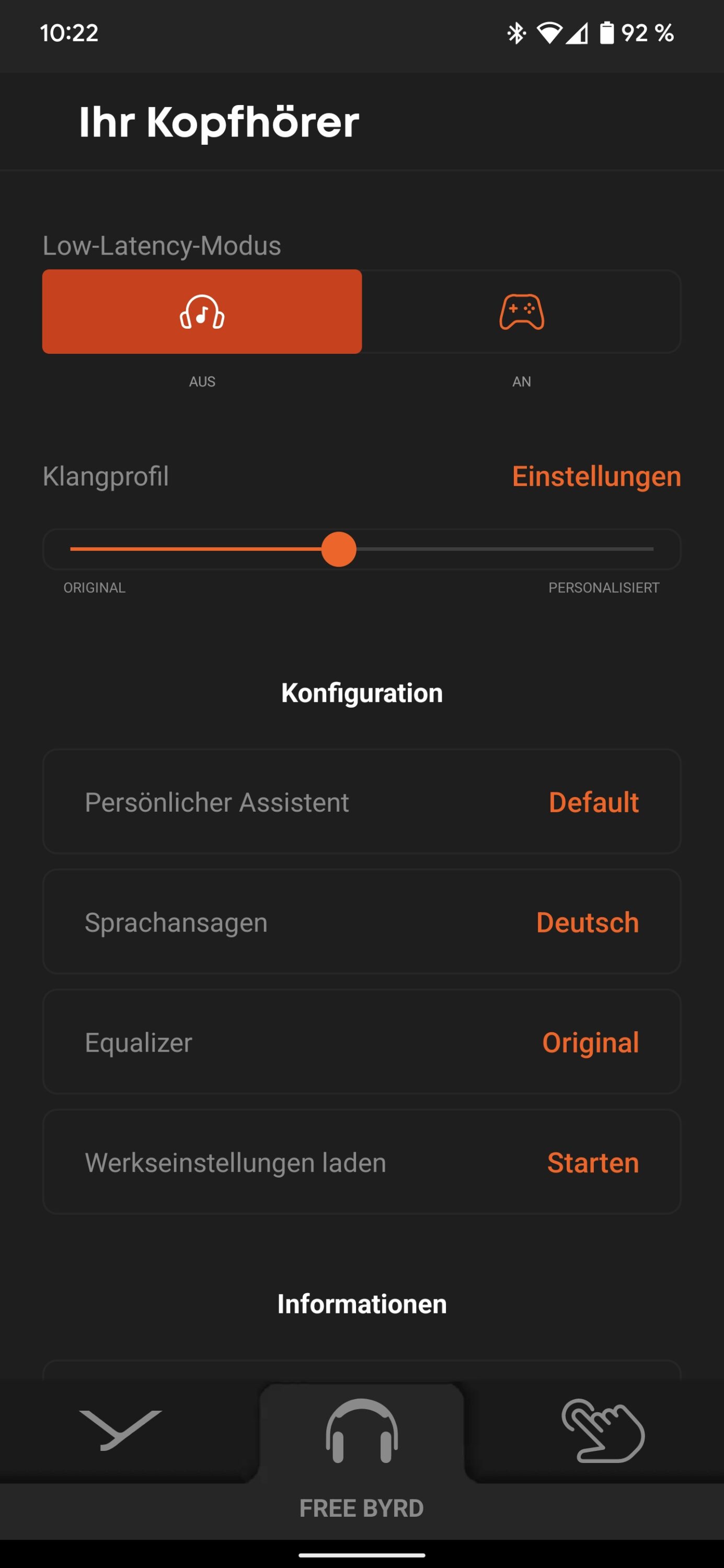Open Klangprofil Einstellungen
Image resolution: width=724 pixels, height=1568 pixels.
coord(595,476)
